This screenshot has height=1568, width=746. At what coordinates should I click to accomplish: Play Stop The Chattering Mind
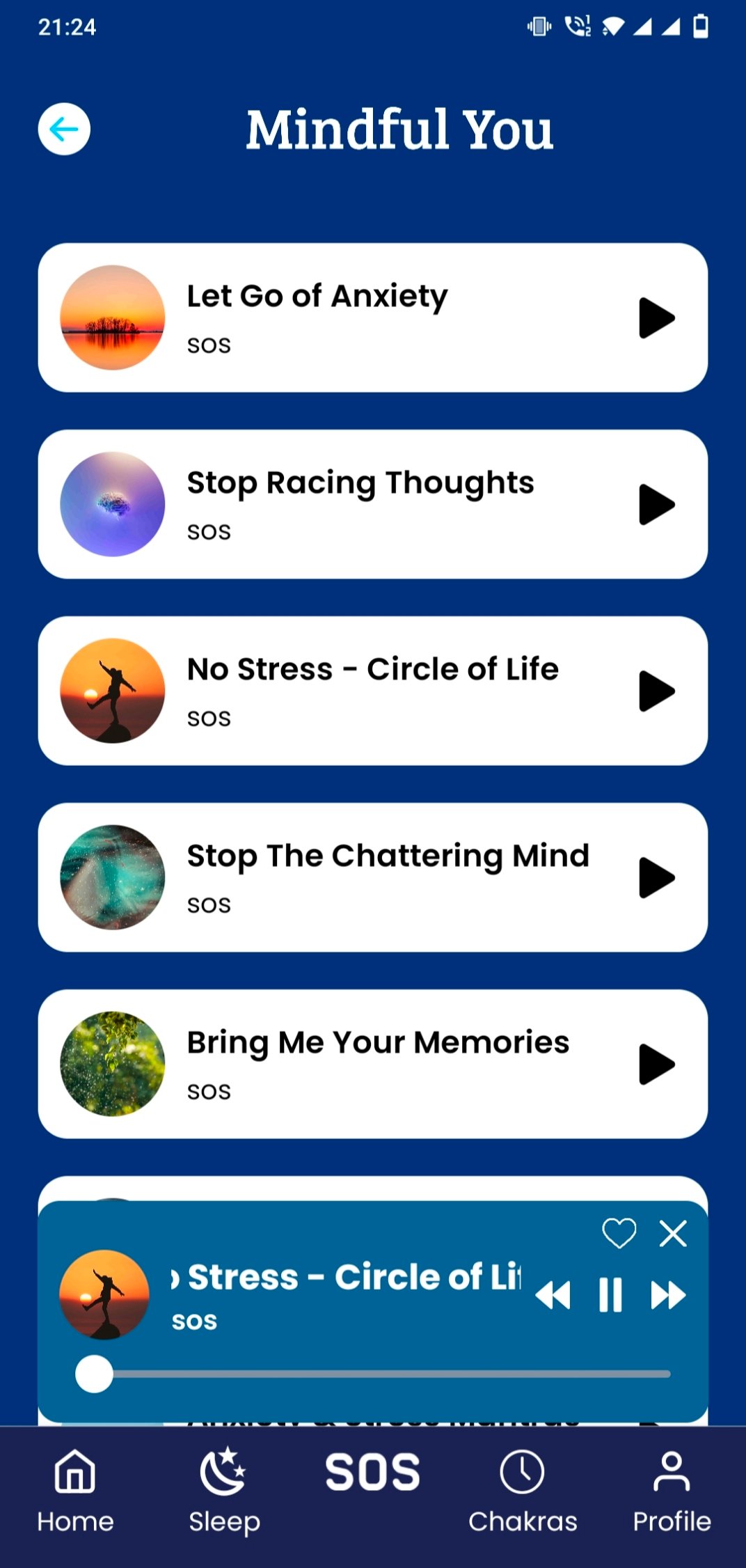click(656, 878)
